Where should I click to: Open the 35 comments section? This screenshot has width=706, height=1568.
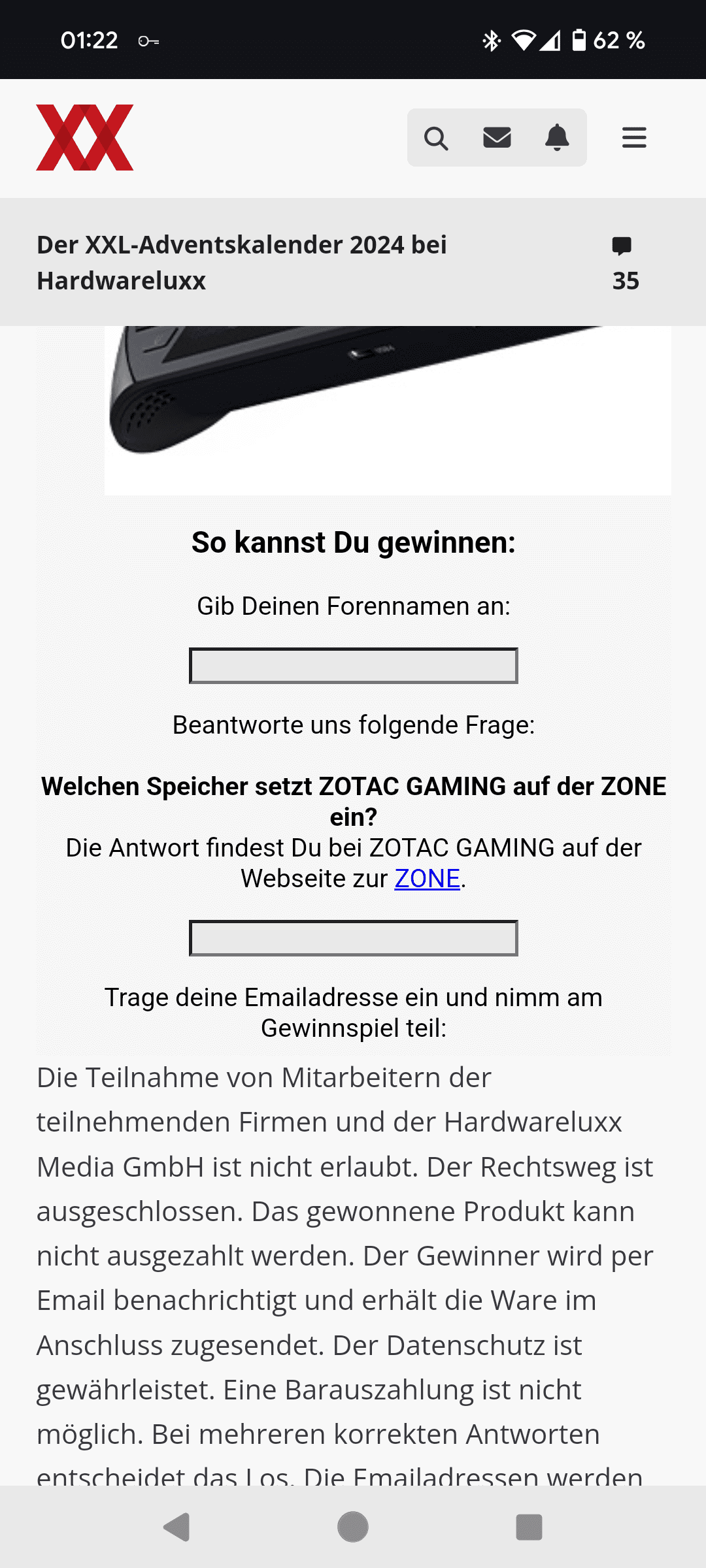[624, 263]
